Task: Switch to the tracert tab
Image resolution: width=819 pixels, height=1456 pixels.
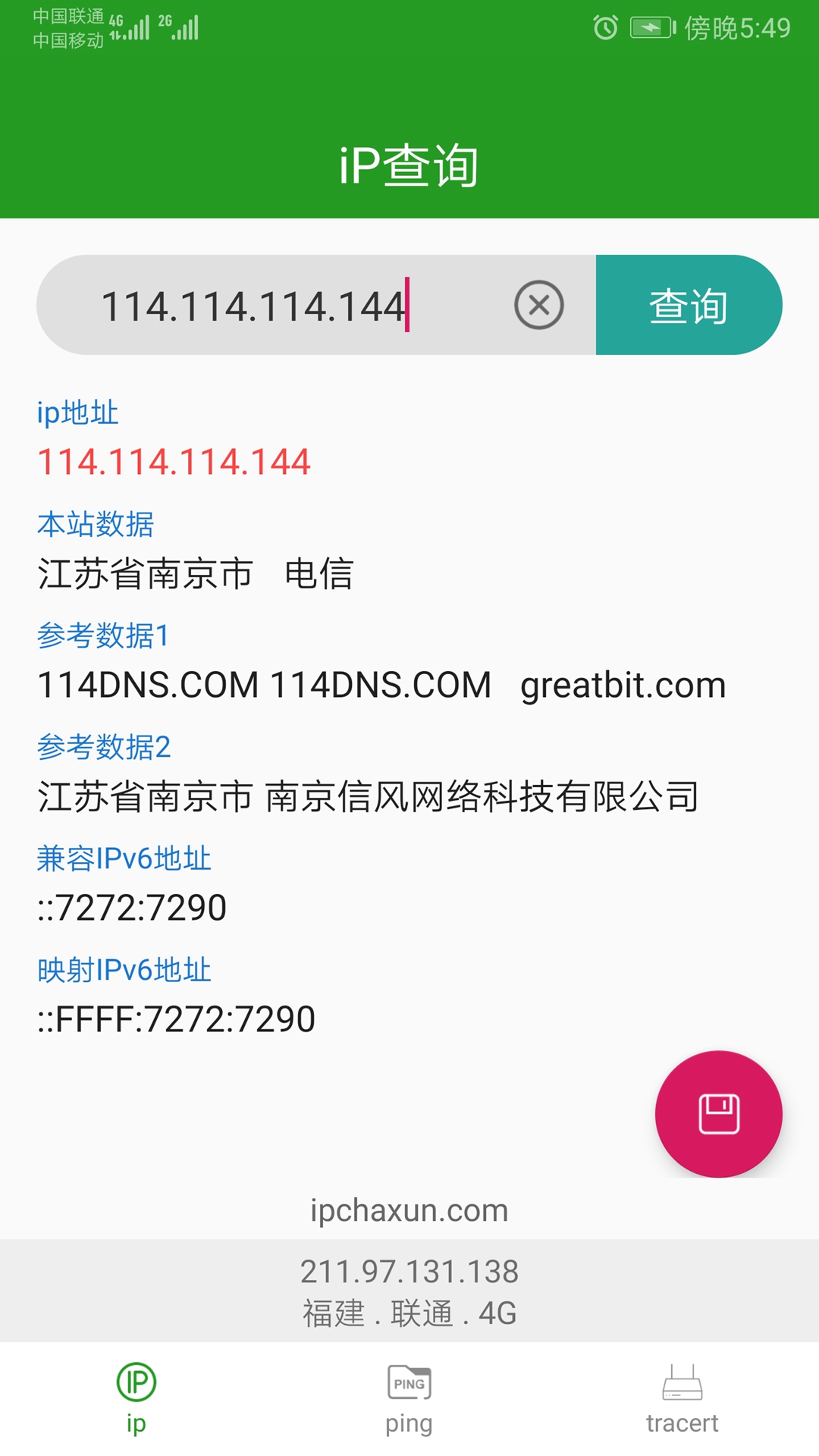Action: (x=682, y=1399)
